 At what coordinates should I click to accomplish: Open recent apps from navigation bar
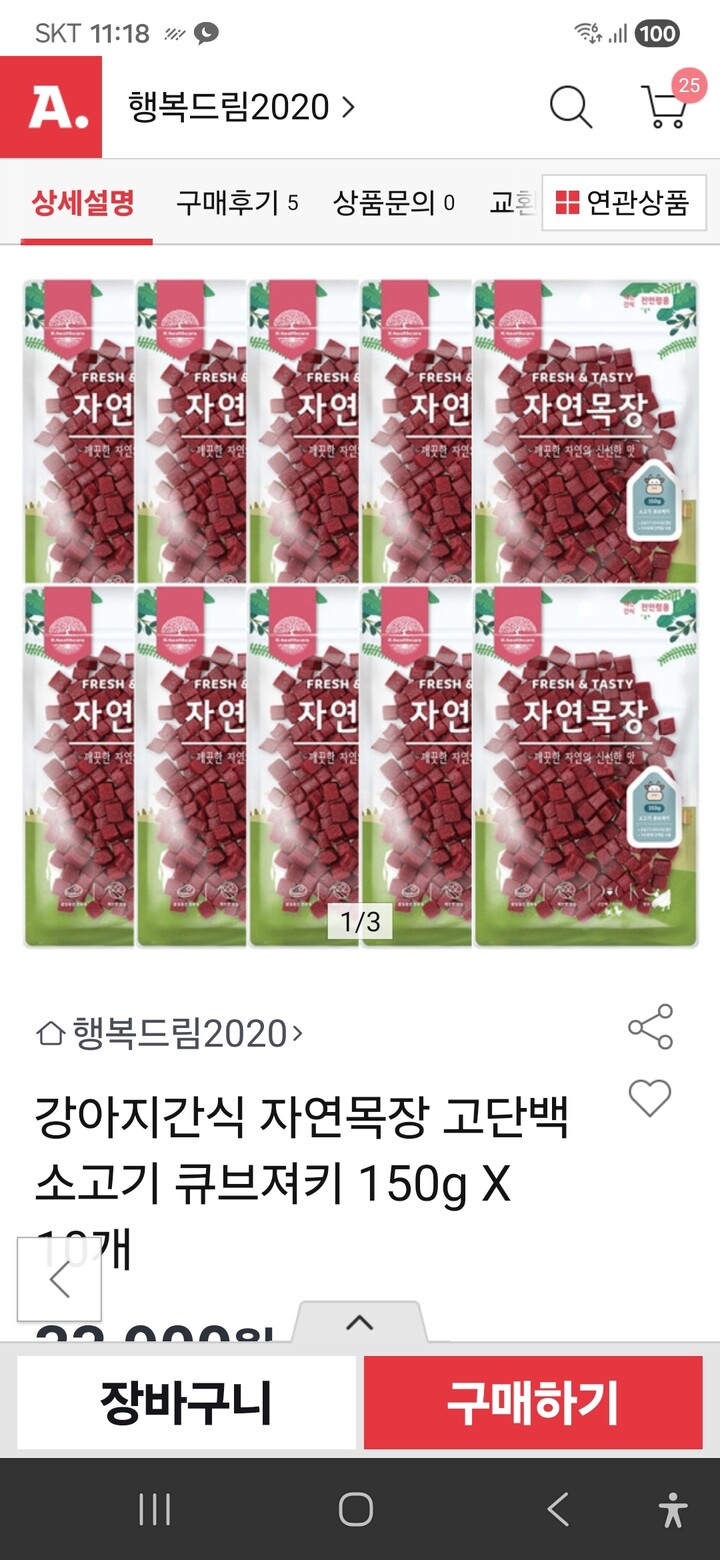click(x=154, y=1509)
